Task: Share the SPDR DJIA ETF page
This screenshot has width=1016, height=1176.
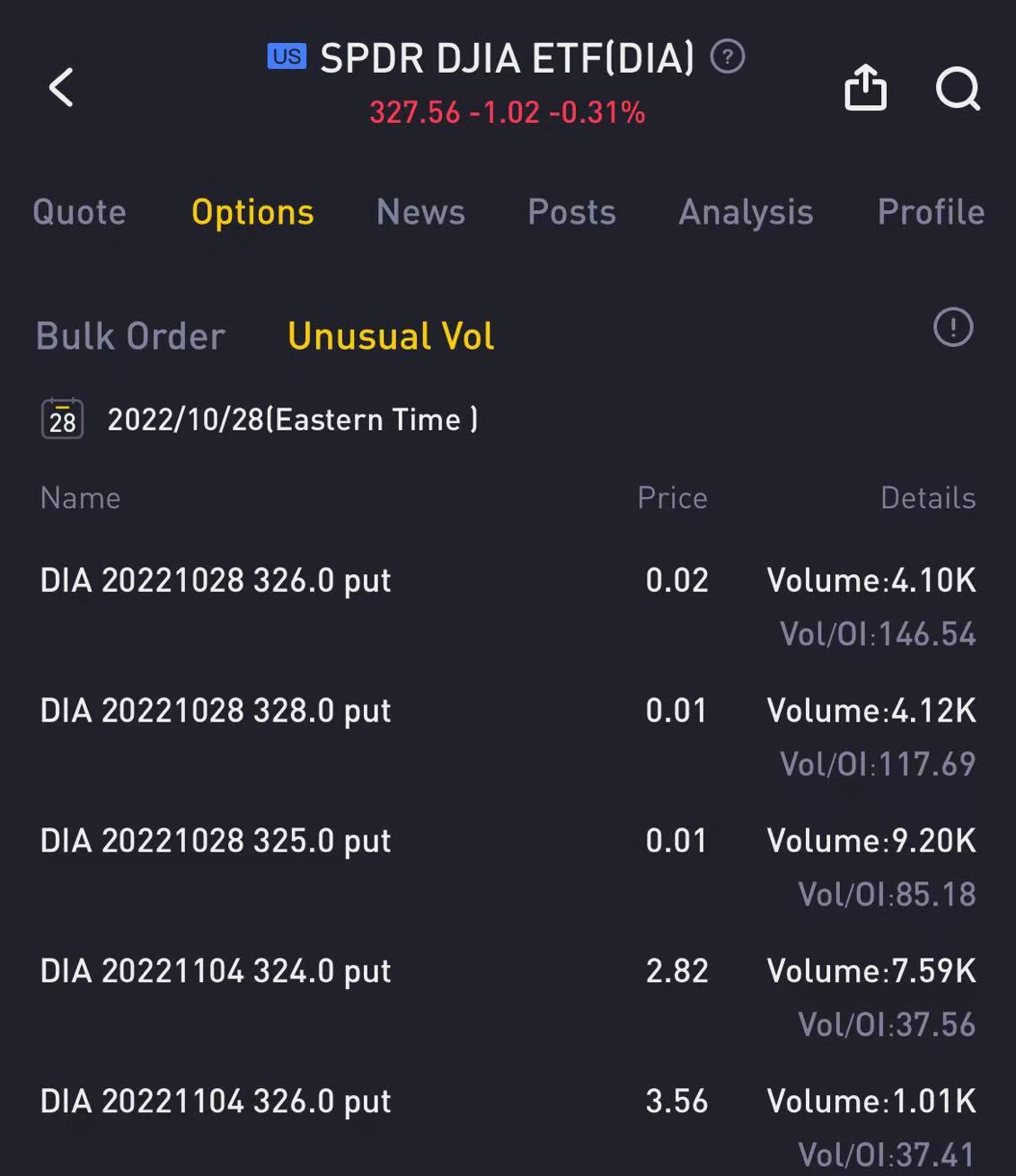Action: (x=865, y=88)
